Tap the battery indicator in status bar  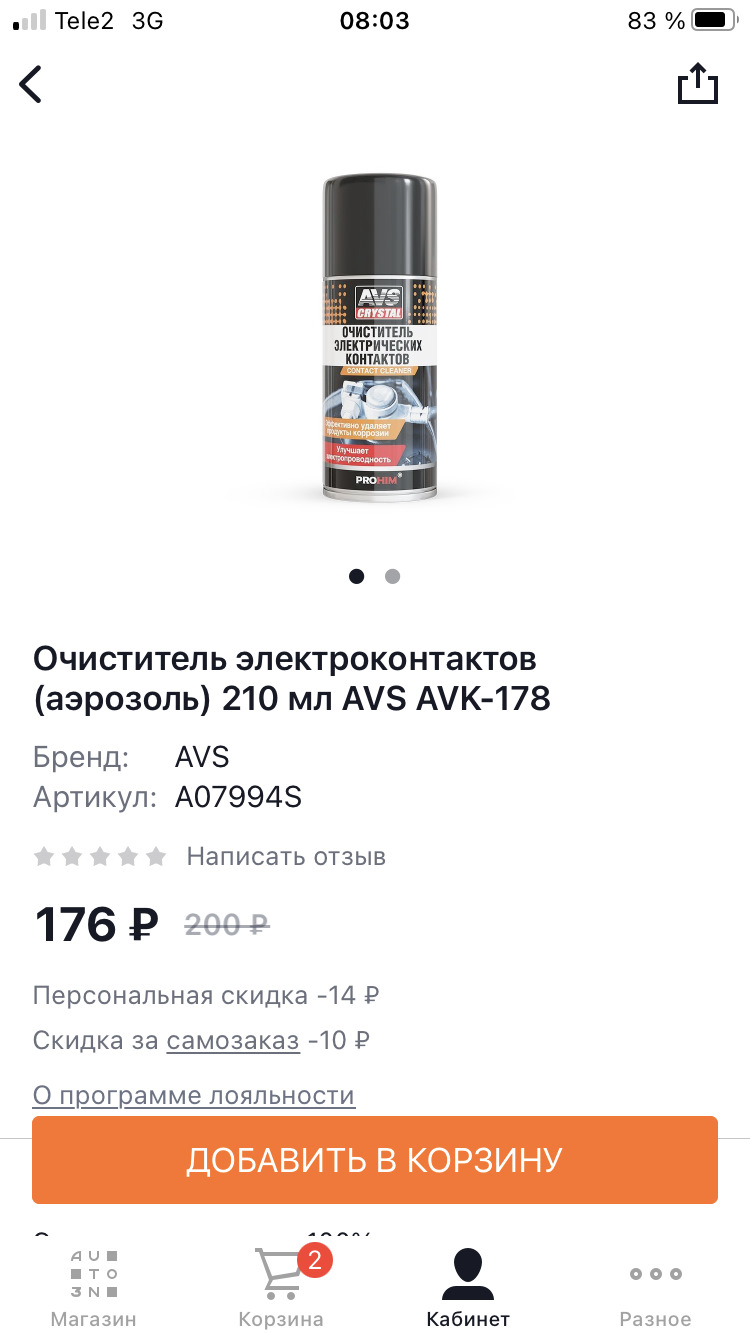click(713, 20)
